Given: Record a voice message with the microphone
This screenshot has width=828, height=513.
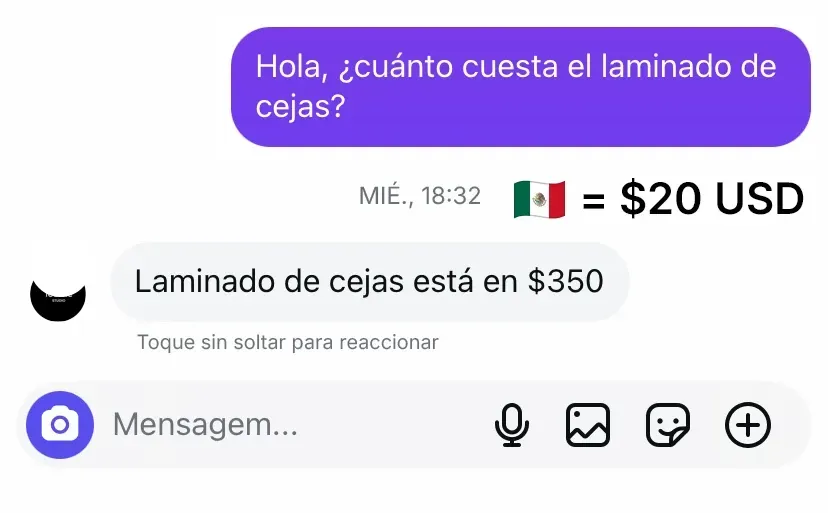Looking at the screenshot, I should click(x=512, y=425).
